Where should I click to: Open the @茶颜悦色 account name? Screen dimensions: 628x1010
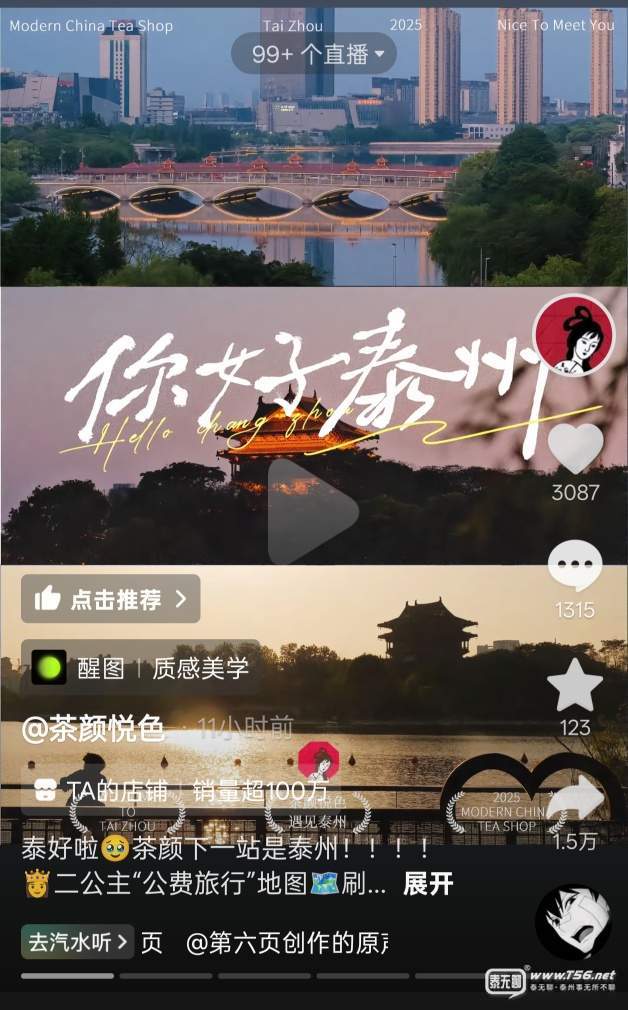tap(94, 729)
